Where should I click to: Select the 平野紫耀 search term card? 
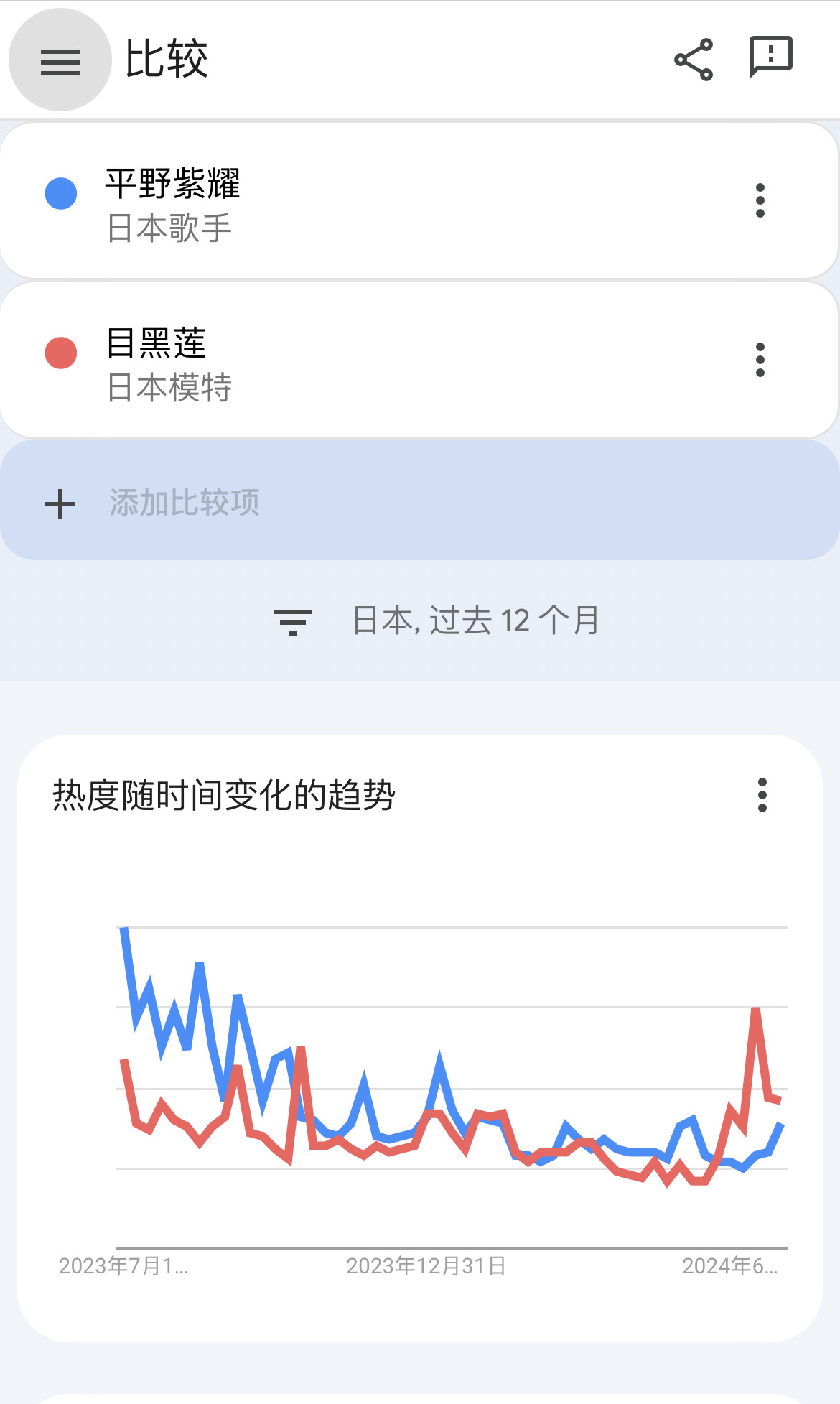click(x=359, y=201)
